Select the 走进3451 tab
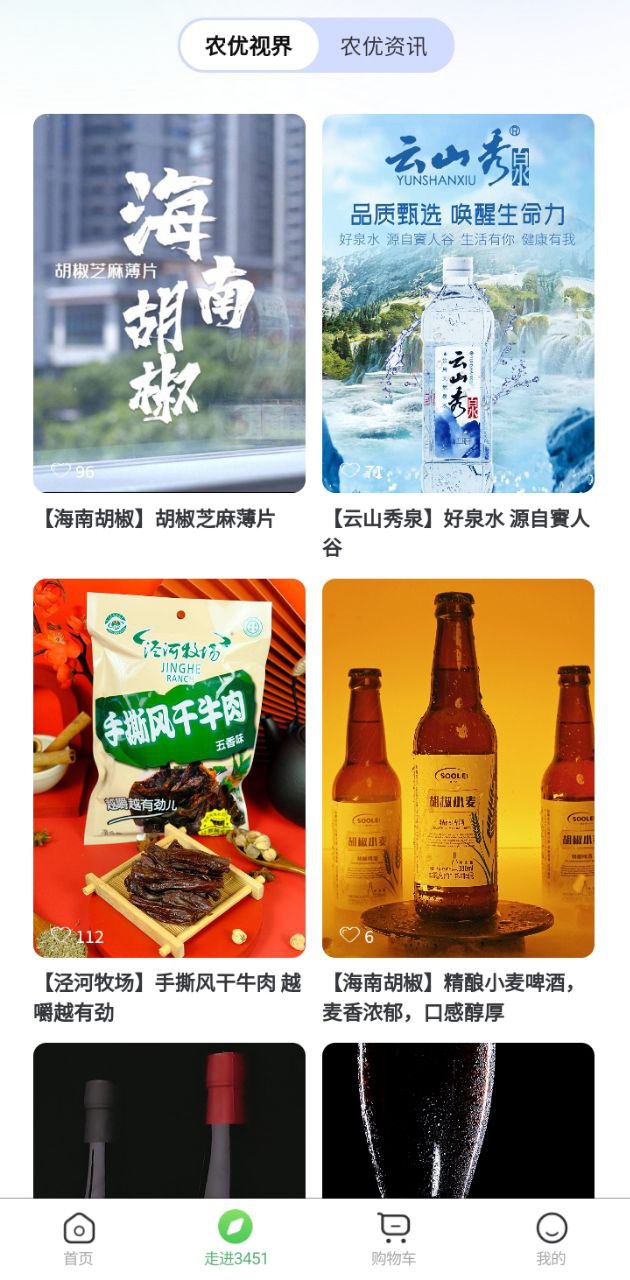This screenshot has width=630, height=1280. click(236, 1238)
